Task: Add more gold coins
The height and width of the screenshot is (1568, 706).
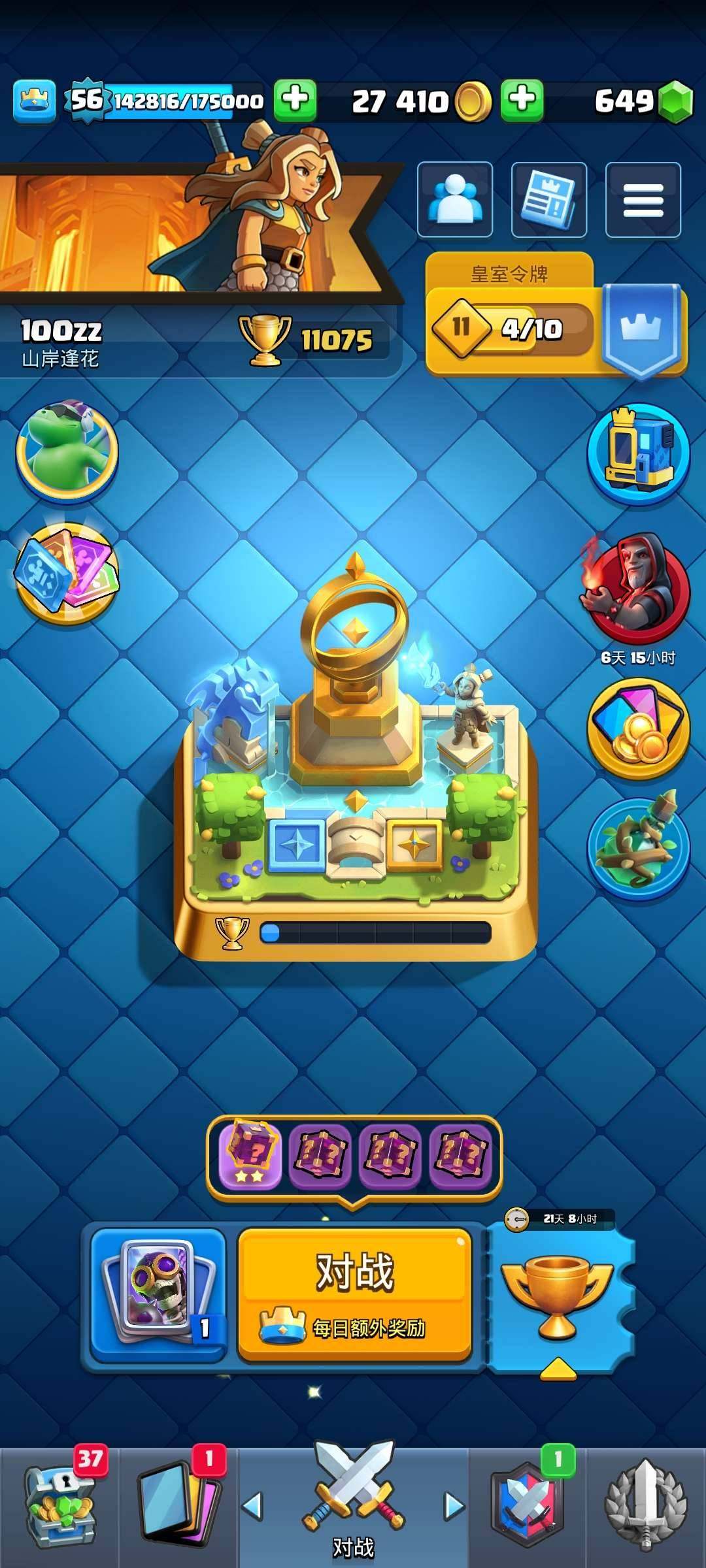Action: [522, 101]
